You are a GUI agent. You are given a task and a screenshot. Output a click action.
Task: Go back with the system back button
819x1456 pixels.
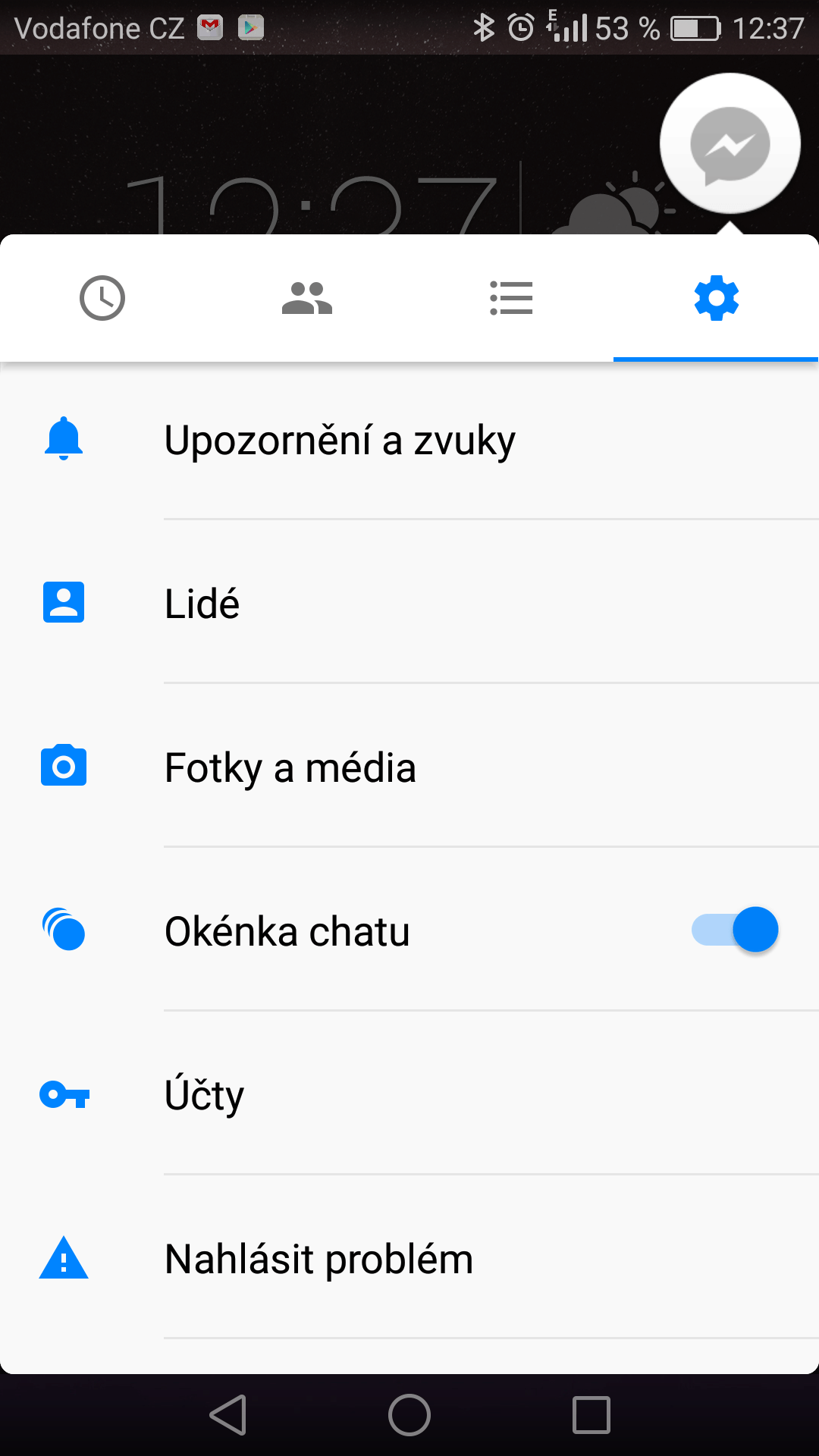(228, 1415)
